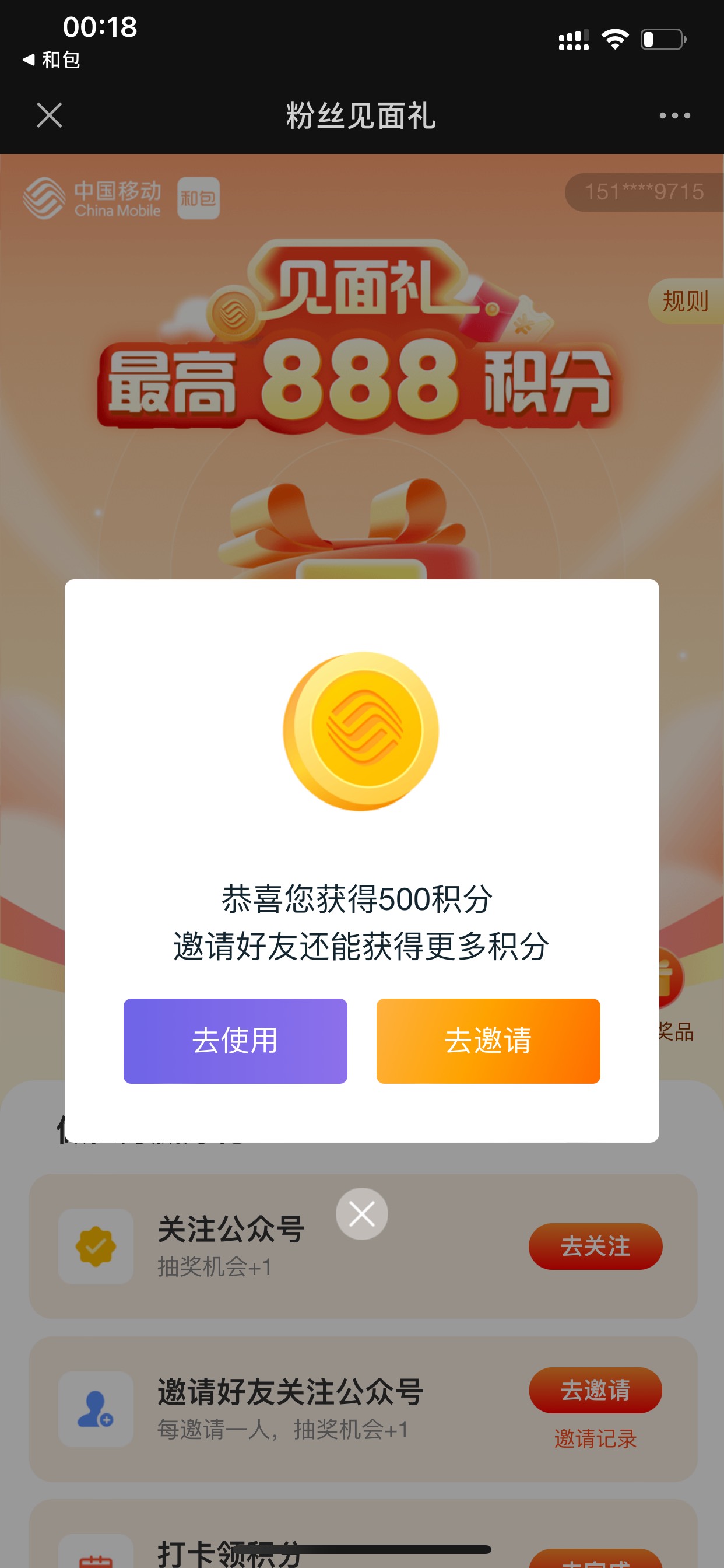Tap 去关注 to follow the public account

tap(595, 1246)
